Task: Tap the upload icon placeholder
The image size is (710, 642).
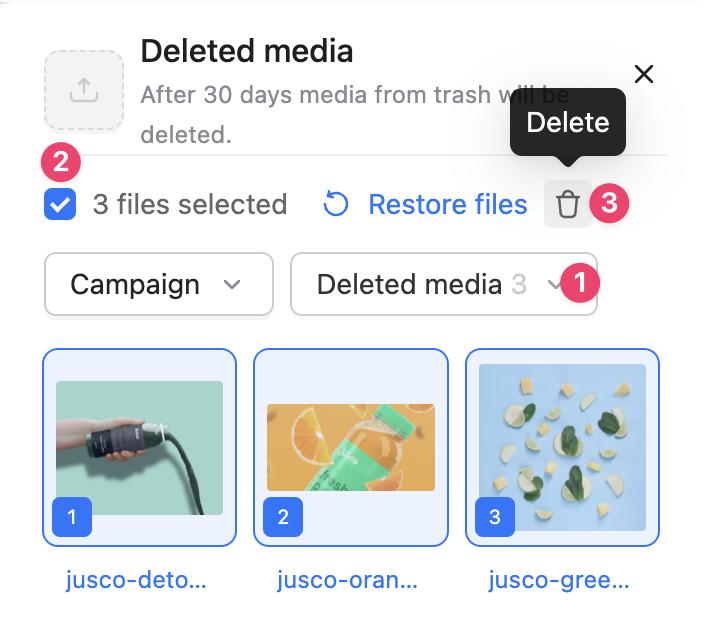Action: coord(84,91)
